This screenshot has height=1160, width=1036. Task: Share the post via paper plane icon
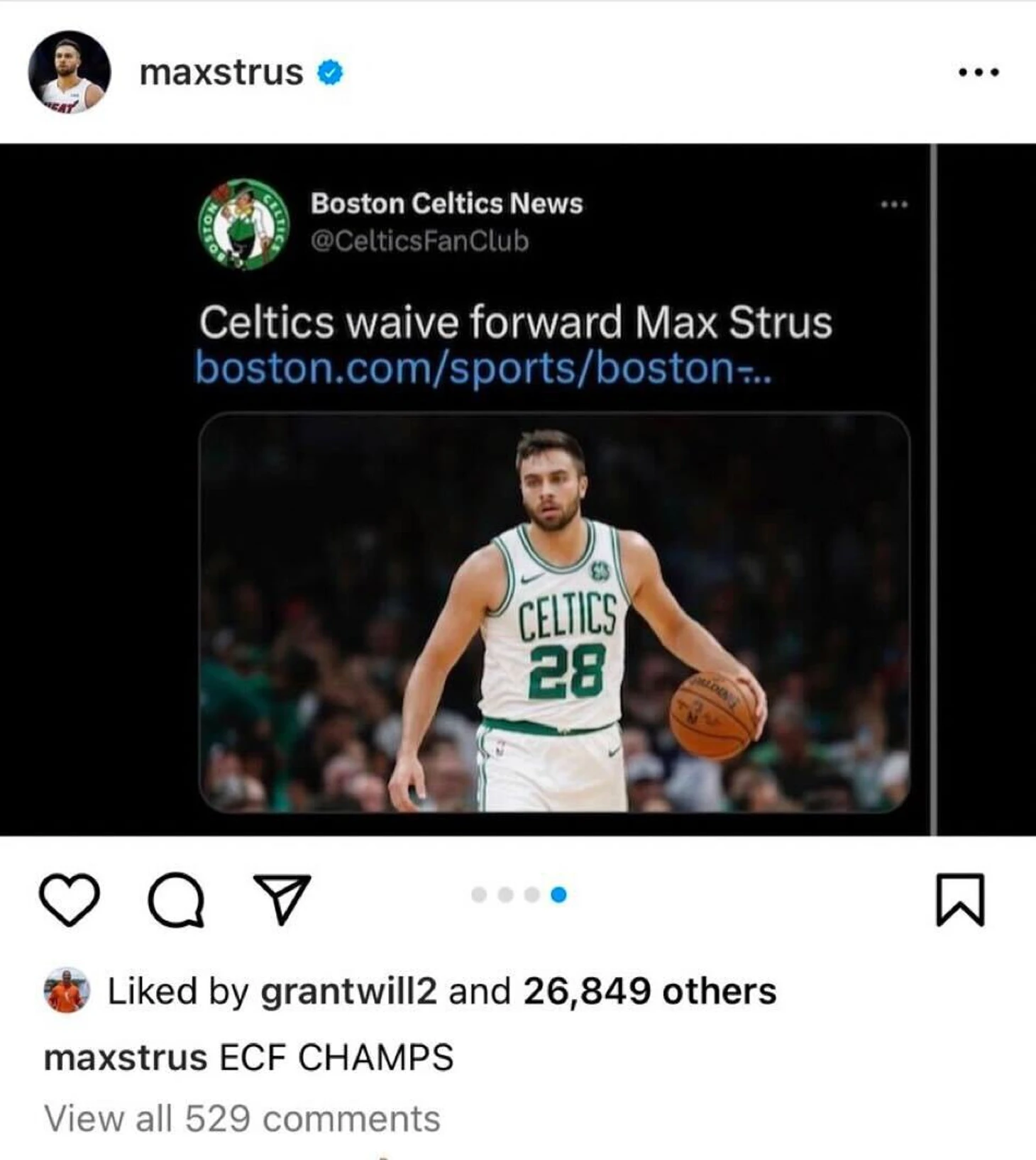[282, 899]
